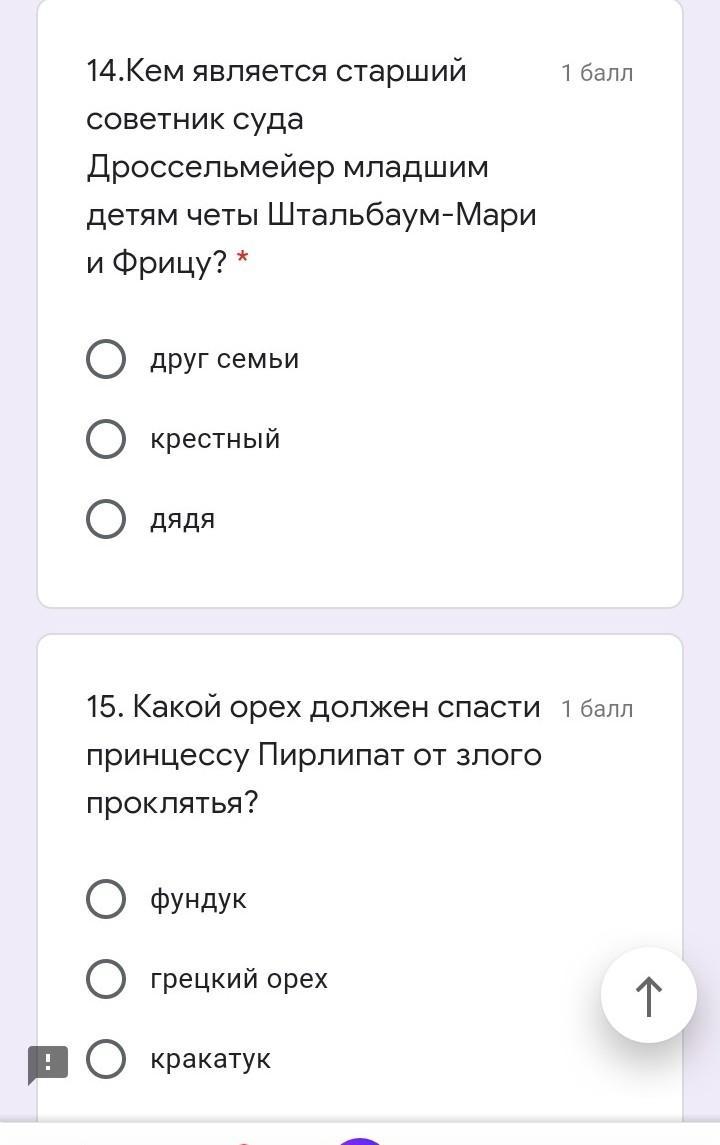Open the report problem flag icon
The width and height of the screenshot is (720, 1145).
(47, 1063)
